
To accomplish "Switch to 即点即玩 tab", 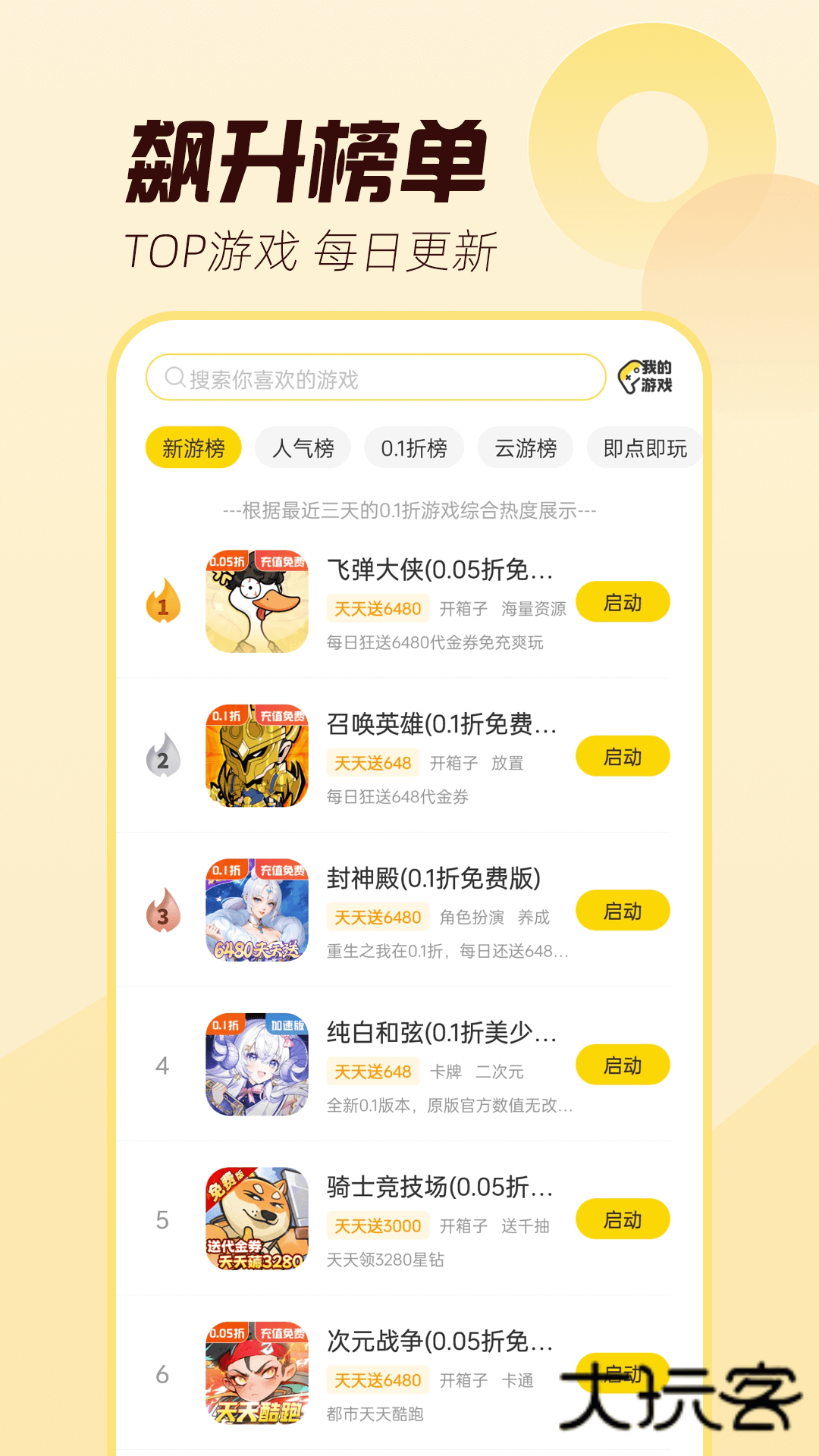I will pos(644,447).
